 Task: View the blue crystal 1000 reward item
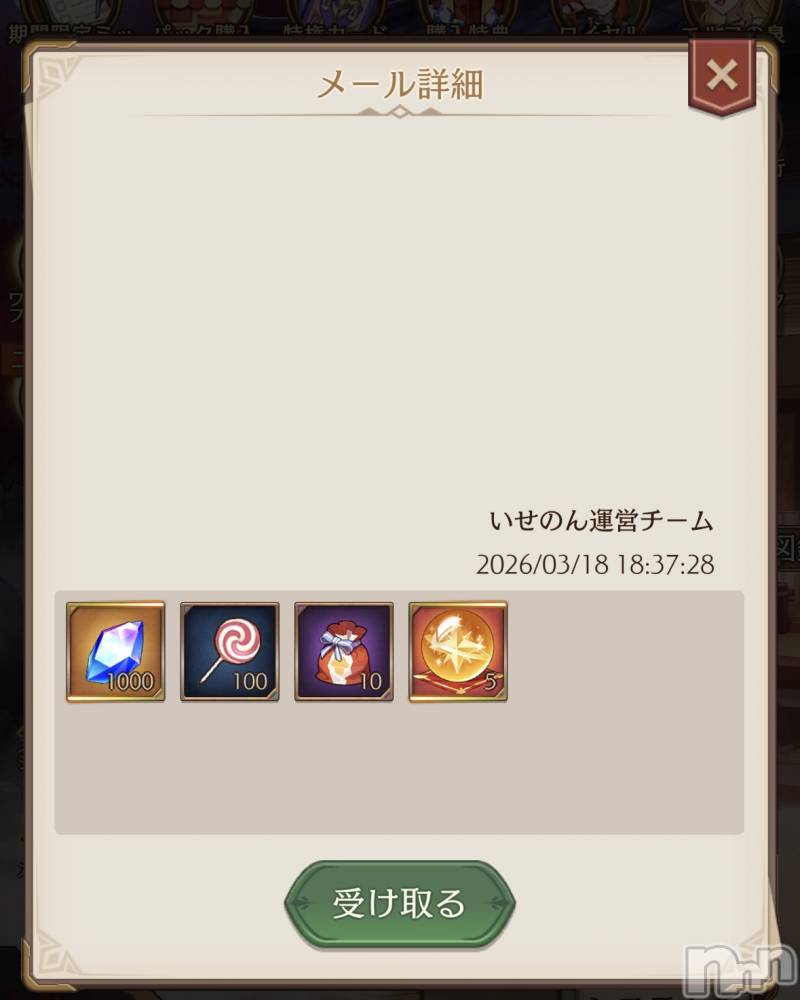tap(116, 651)
